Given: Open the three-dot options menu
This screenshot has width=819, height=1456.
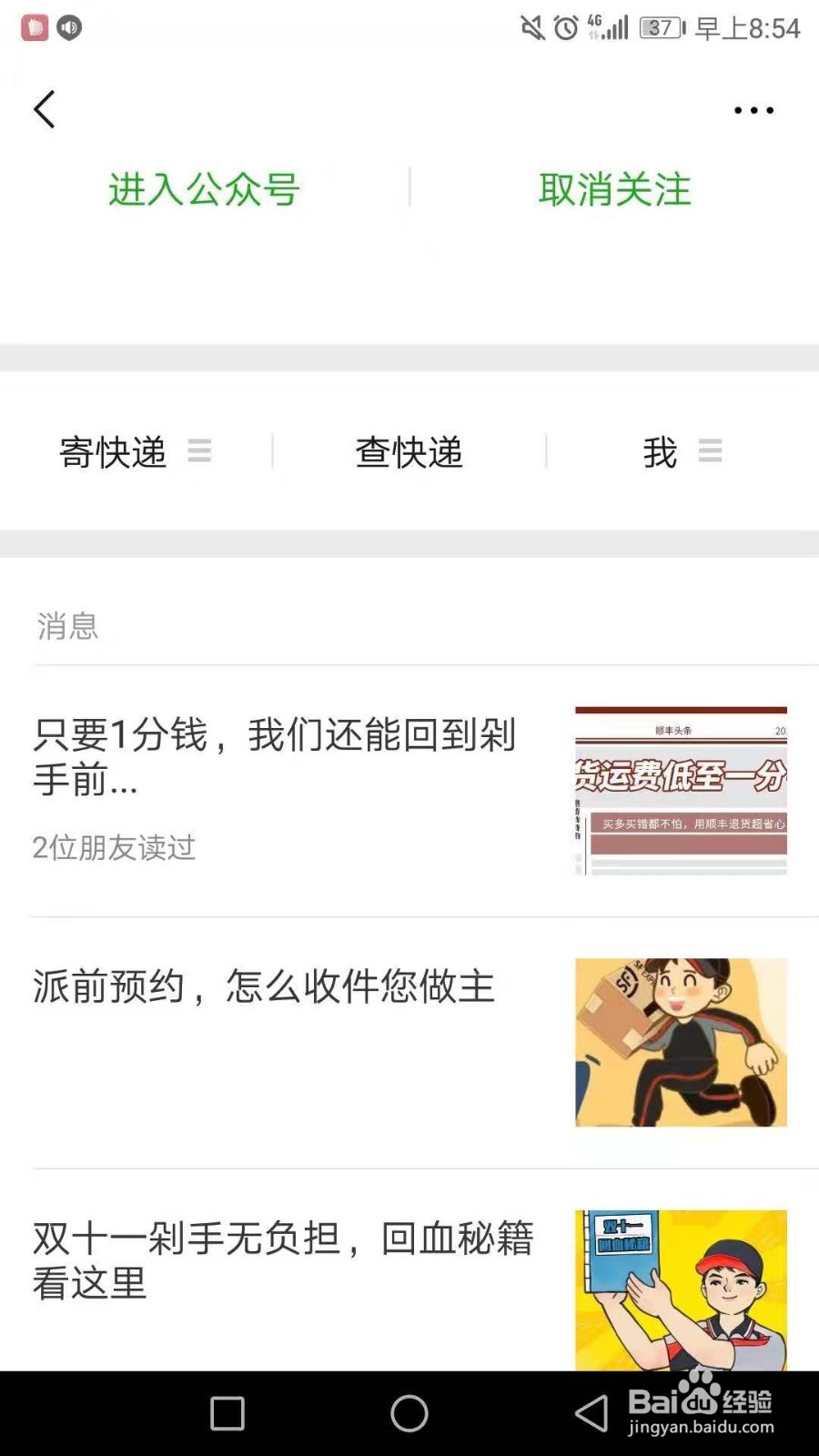Looking at the screenshot, I should point(753,108).
